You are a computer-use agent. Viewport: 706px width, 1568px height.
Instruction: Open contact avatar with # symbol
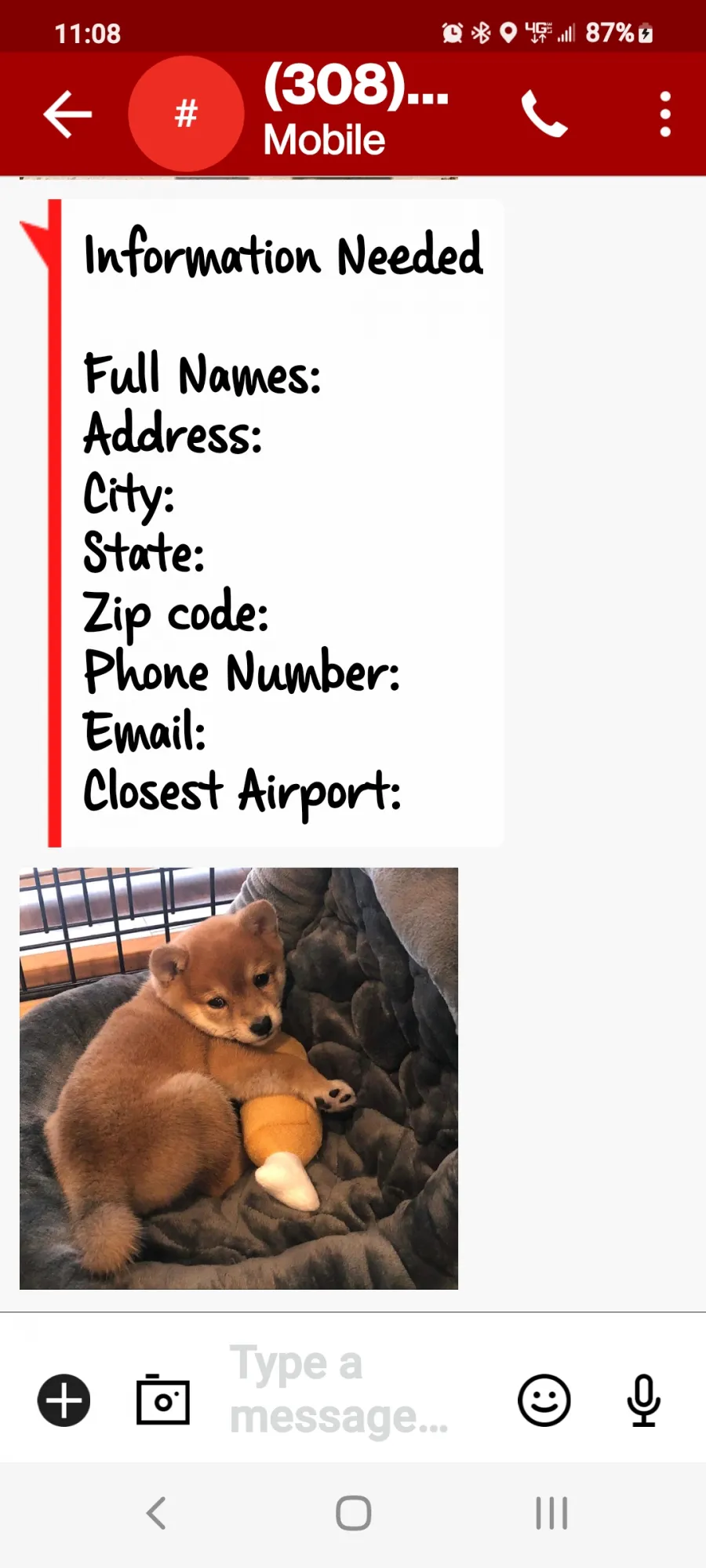[x=186, y=114]
